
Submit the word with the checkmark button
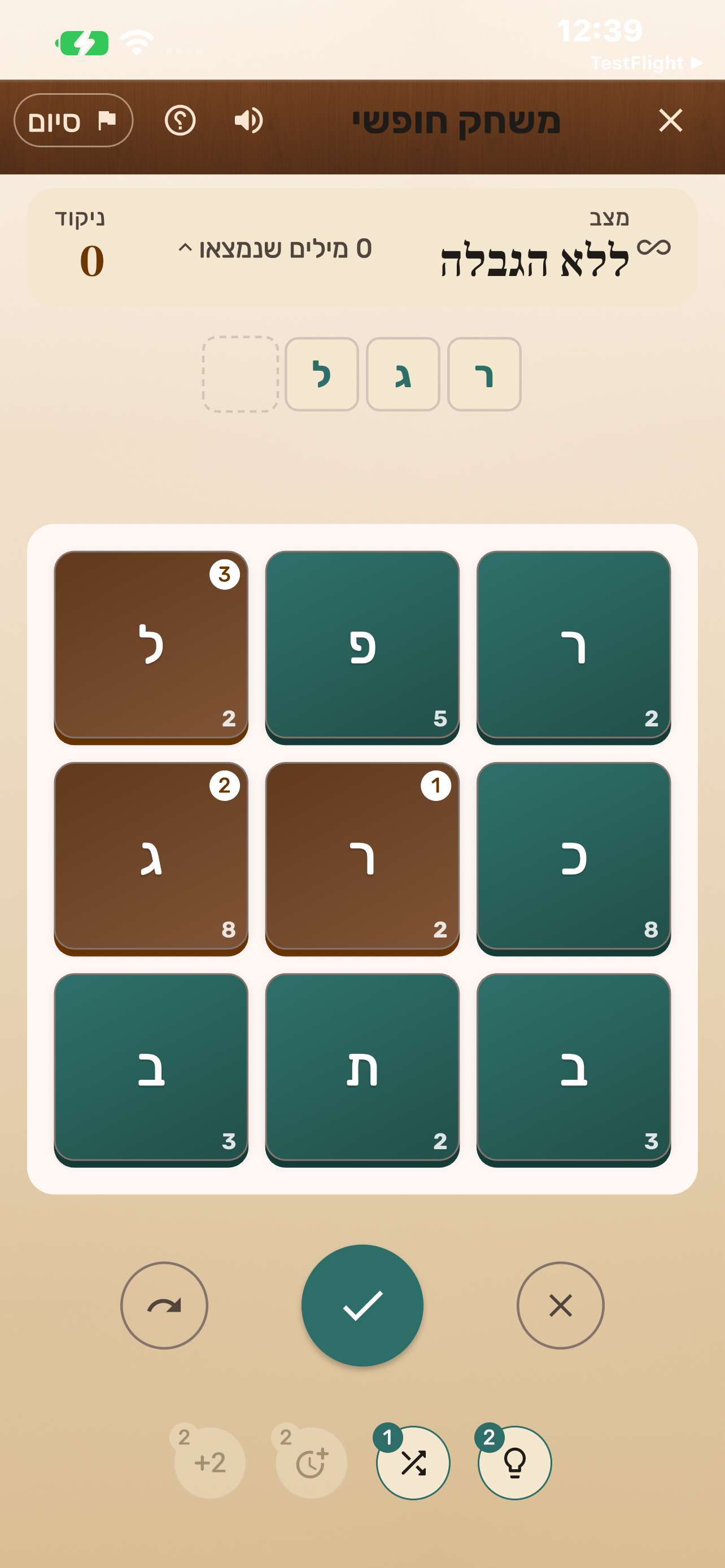pos(362,1305)
